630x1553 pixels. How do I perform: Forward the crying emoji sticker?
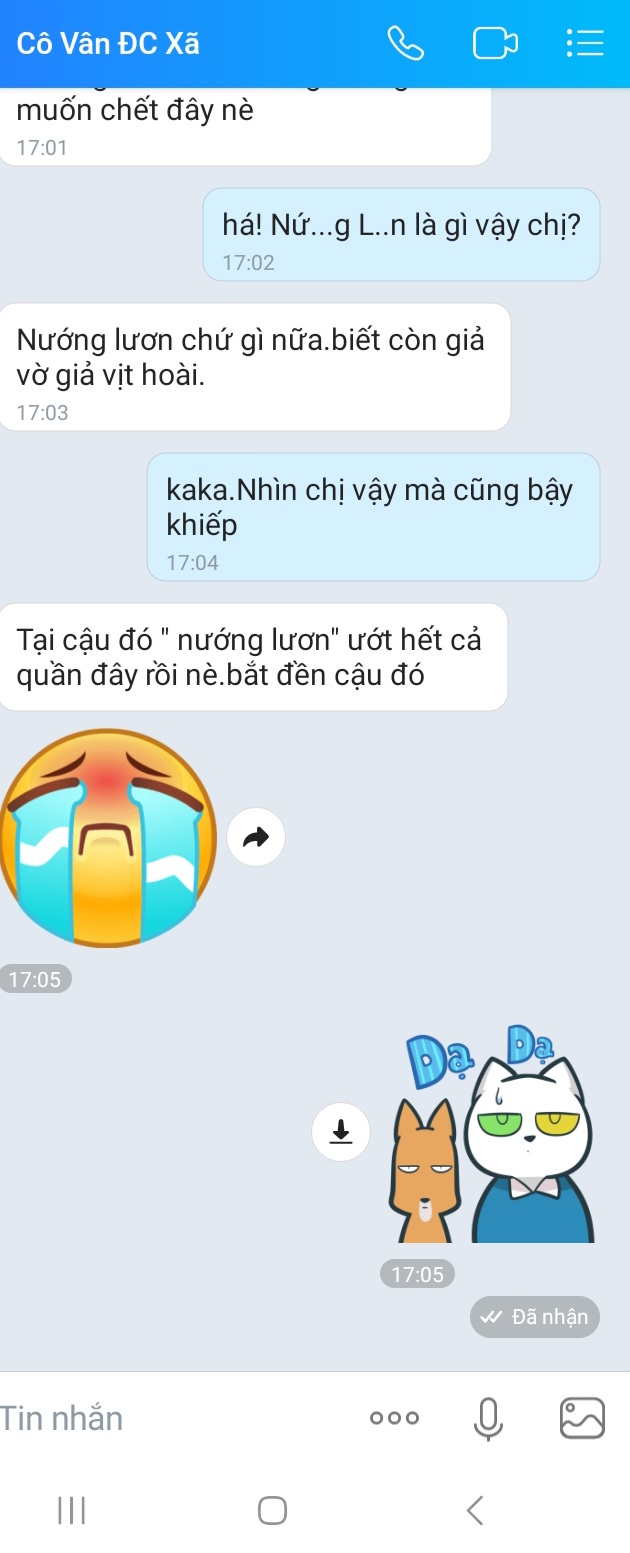(x=256, y=837)
